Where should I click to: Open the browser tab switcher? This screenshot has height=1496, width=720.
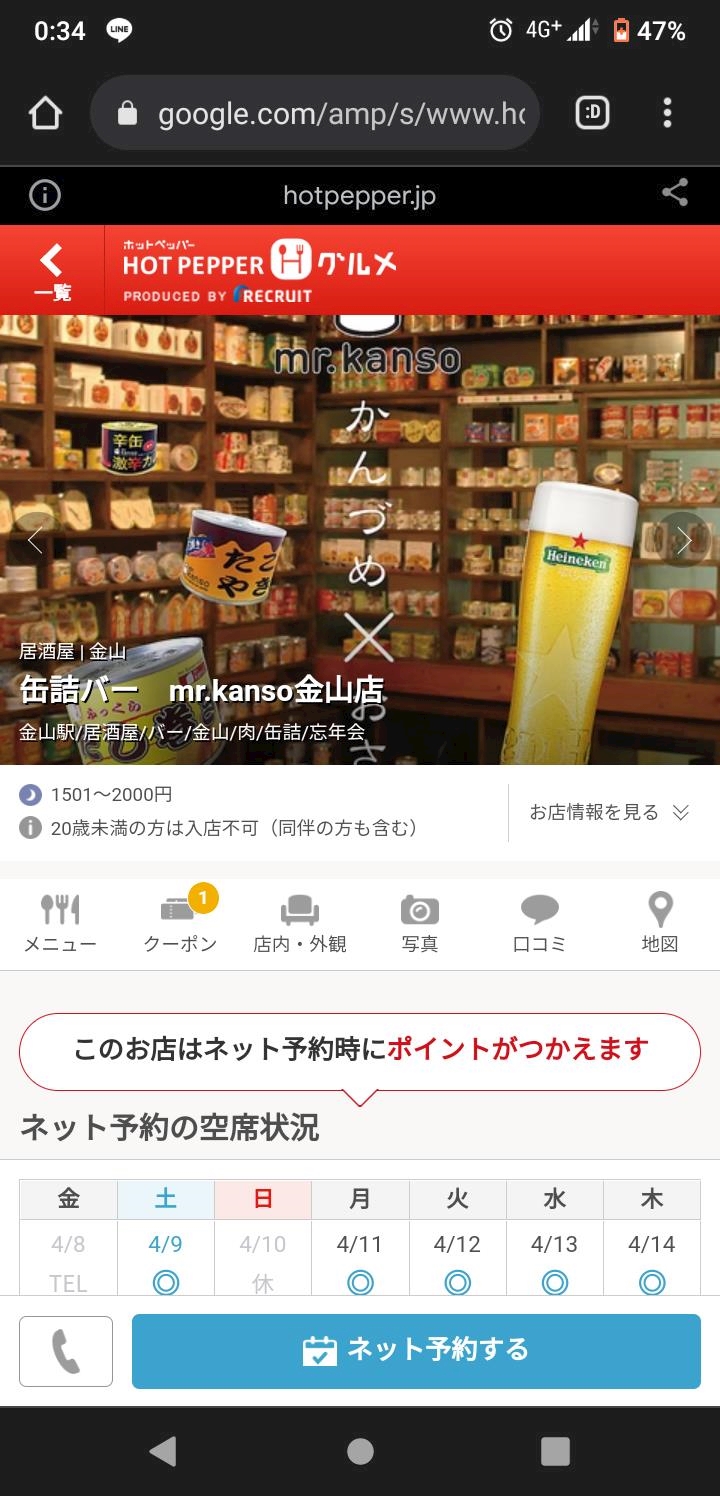592,113
